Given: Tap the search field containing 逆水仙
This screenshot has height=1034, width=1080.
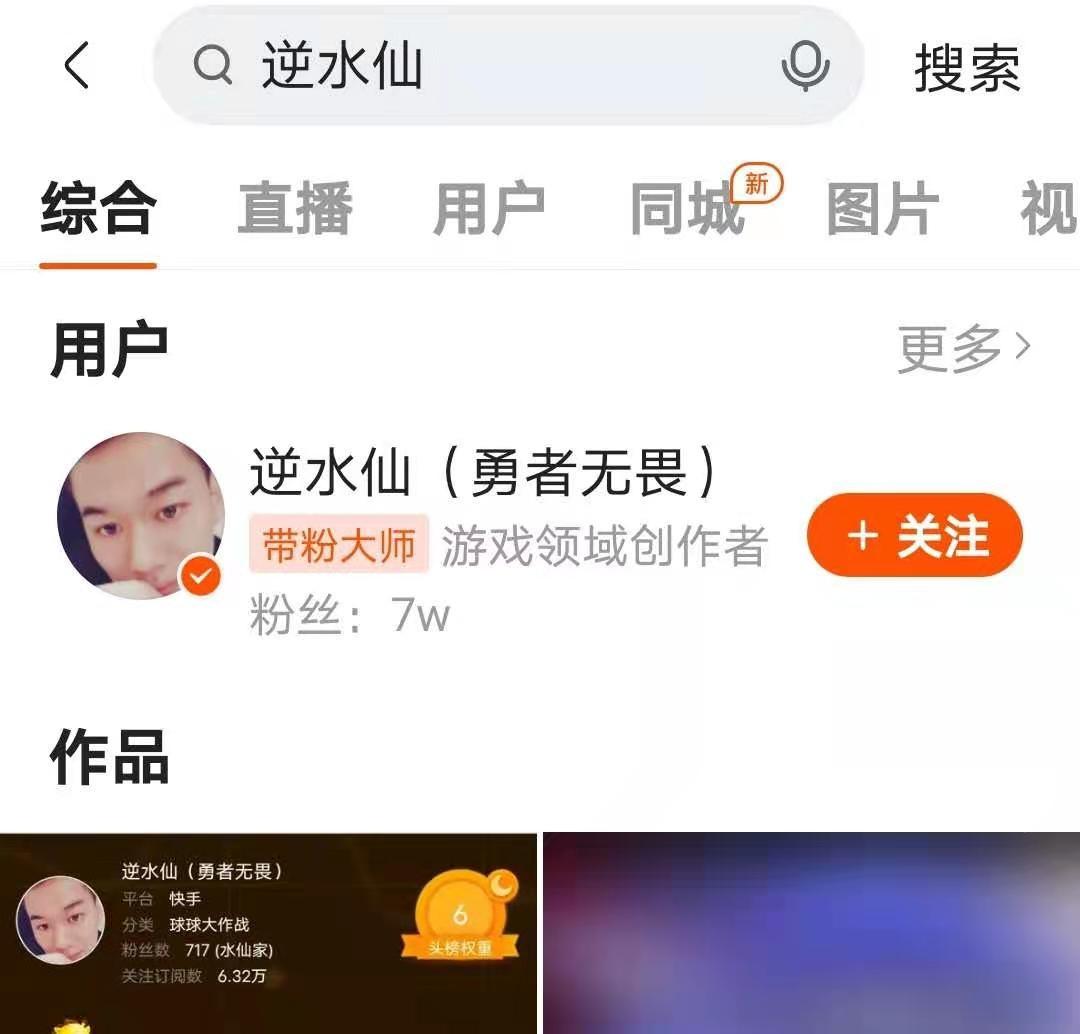Looking at the screenshot, I should pos(480,67).
